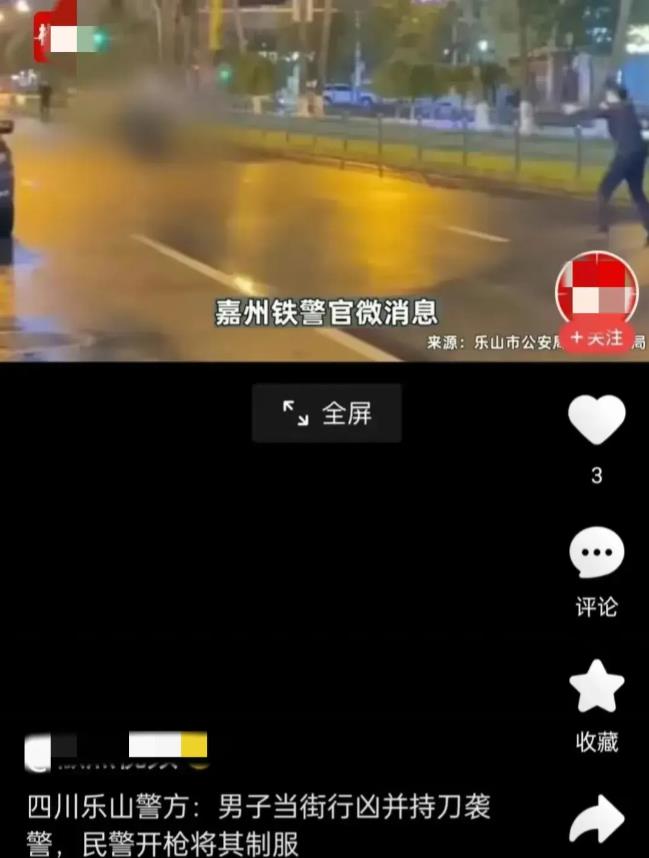The height and width of the screenshot is (858, 649).
Task: Follow the author via +关注 button
Action: click(x=597, y=338)
